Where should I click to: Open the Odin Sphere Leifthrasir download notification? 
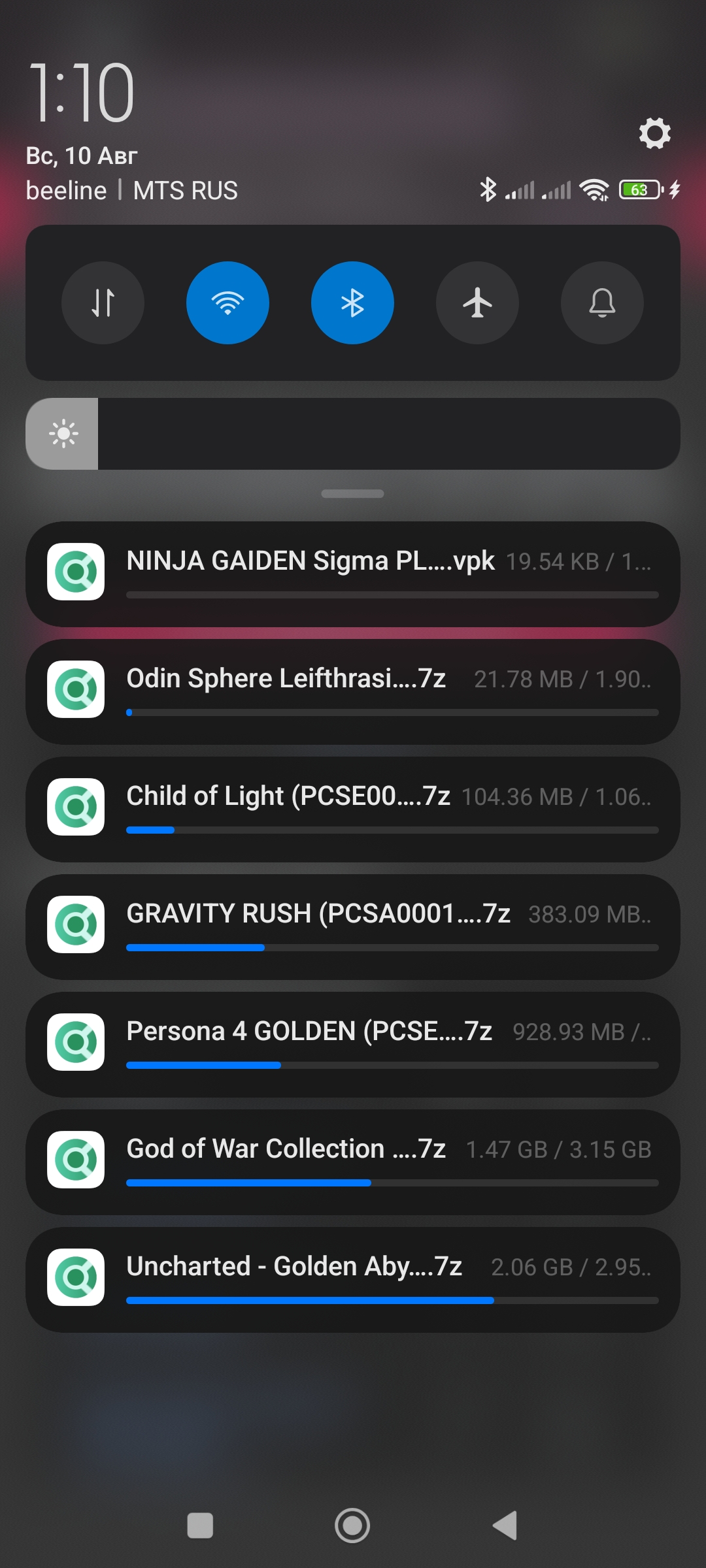tap(353, 692)
